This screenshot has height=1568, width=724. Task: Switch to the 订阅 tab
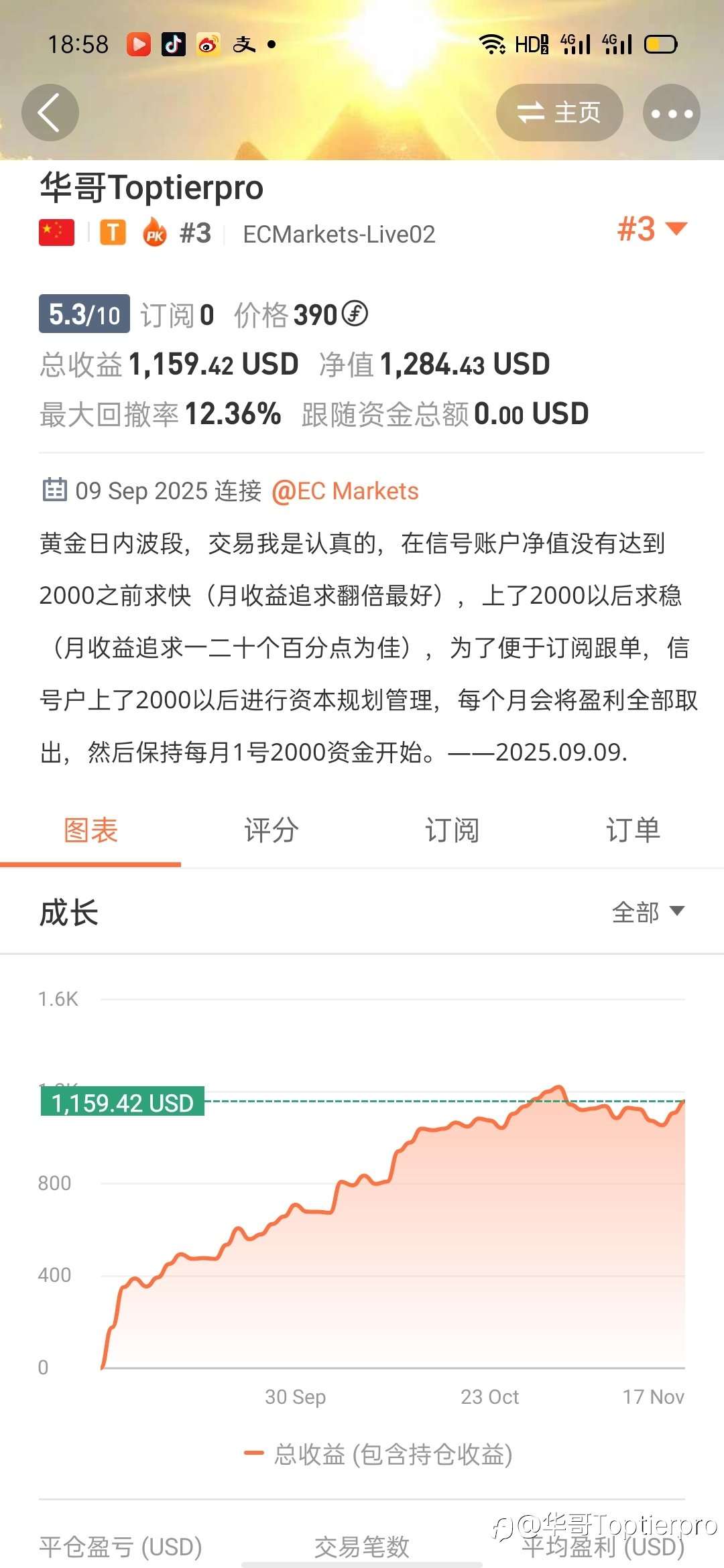(451, 830)
